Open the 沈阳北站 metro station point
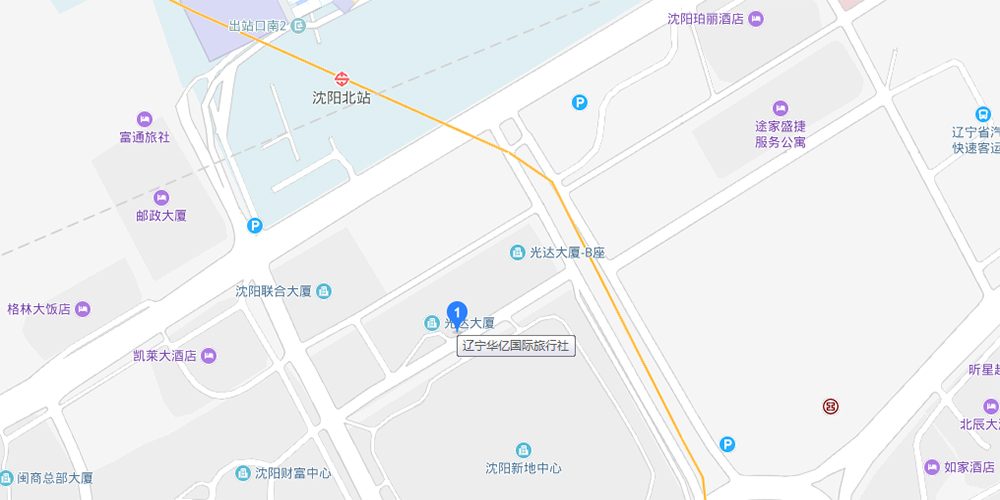Screen dimensions: 1000x500 click(341, 78)
